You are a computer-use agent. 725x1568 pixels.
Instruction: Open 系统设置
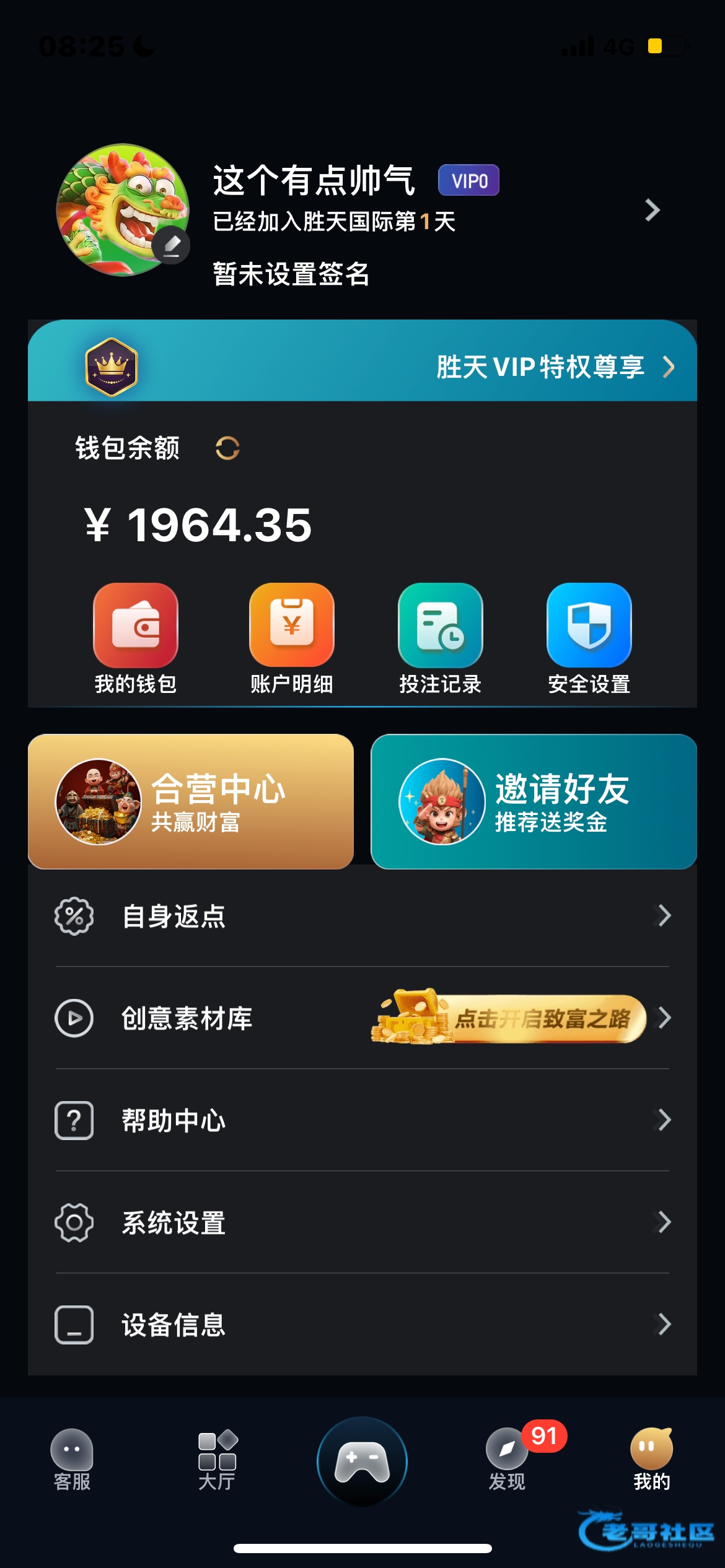[362, 1222]
